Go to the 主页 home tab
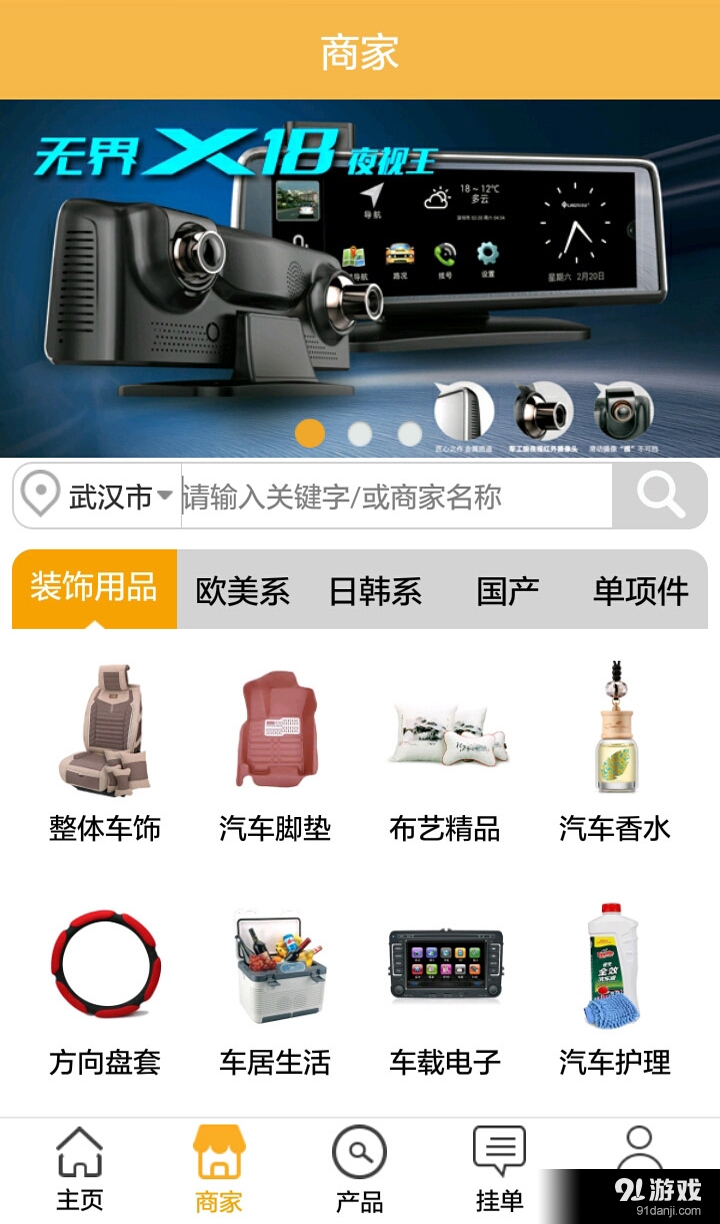Image resolution: width=720 pixels, height=1224 pixels. [79, 1168]
